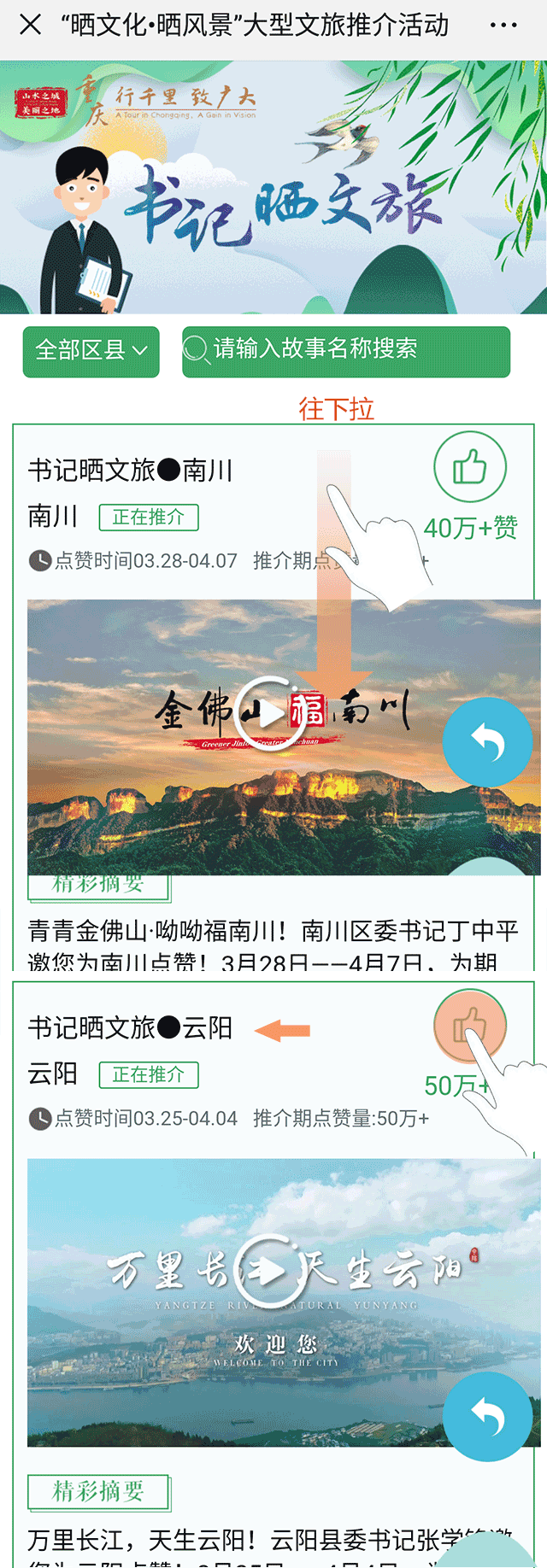This screenshot has width=547, height=1568.
Task: Play the 万里长江天生云阳 video
Action: [268, 1271]
